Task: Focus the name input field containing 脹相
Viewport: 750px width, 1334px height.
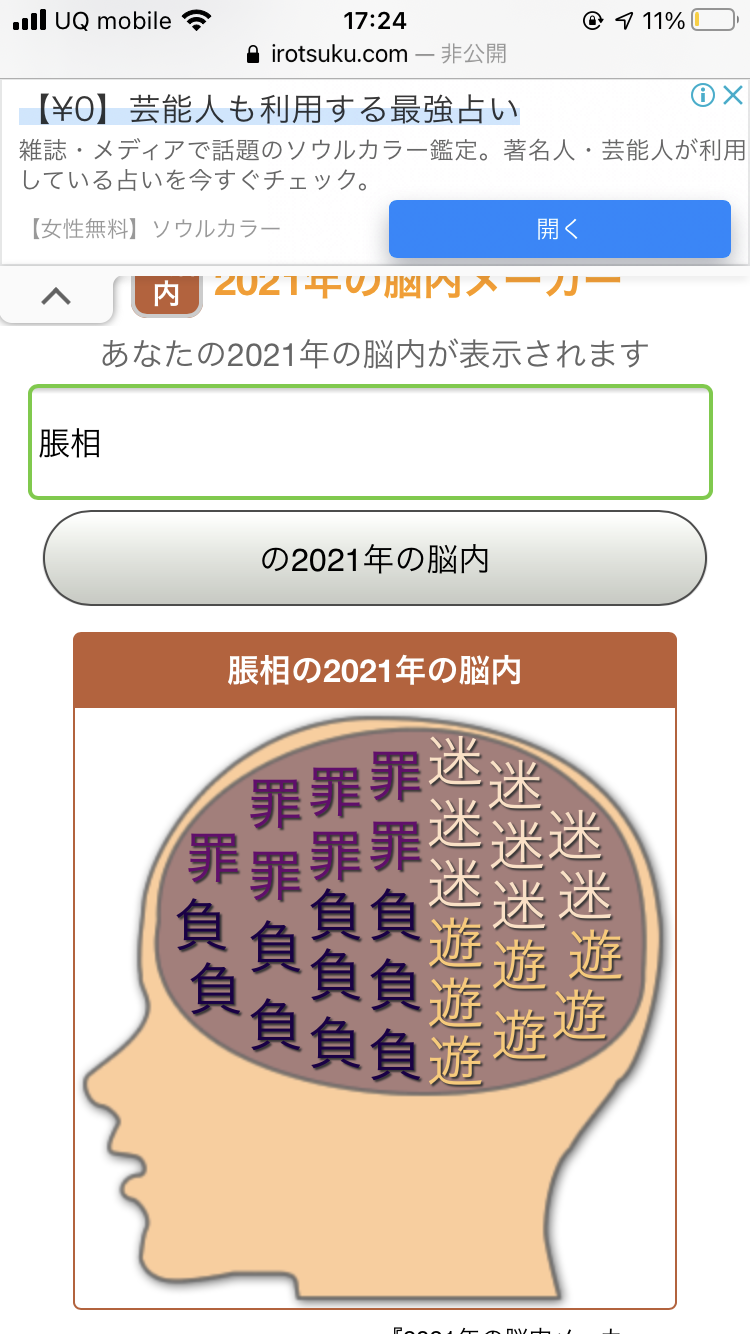Action: coord(370,442)
